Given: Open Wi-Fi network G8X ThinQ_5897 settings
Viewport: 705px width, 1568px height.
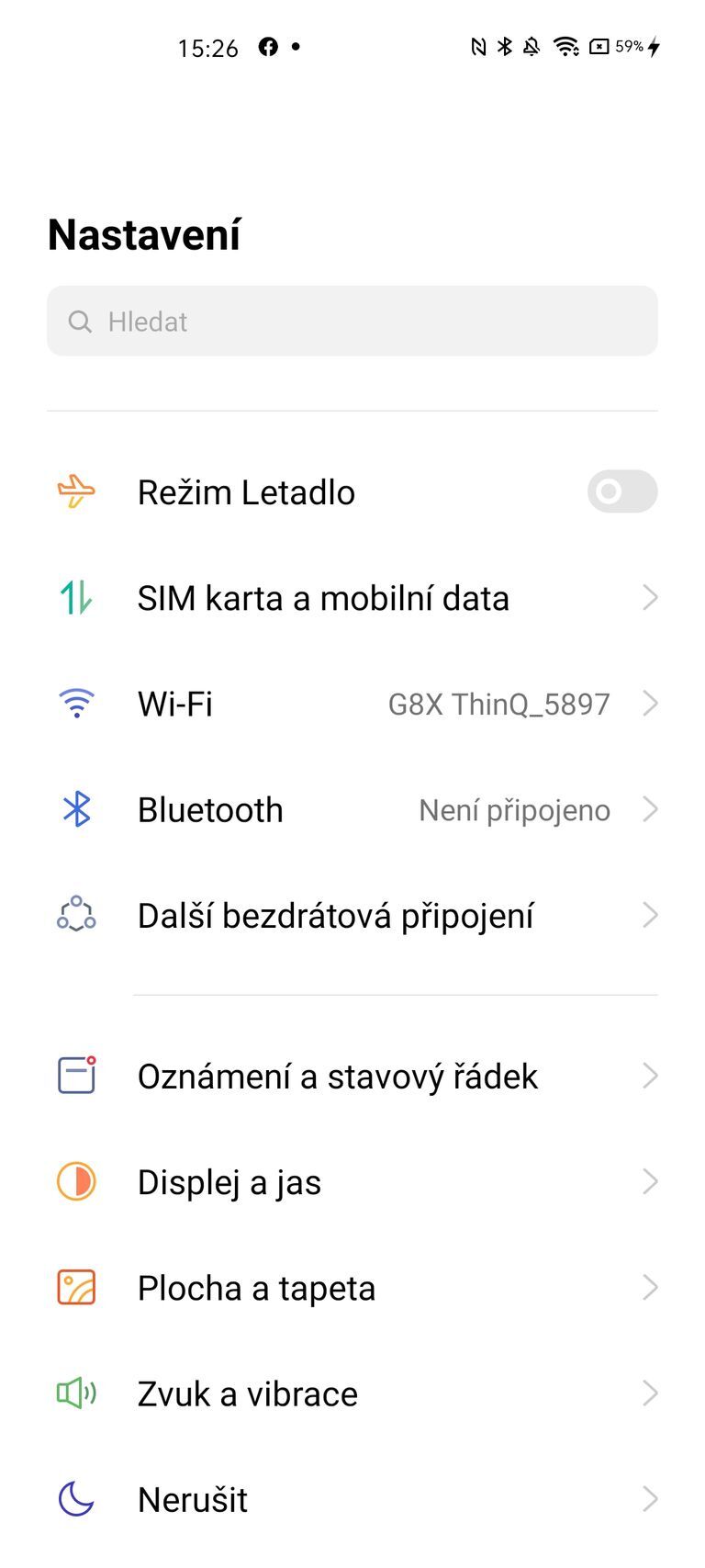Looking at the screenshot, I should pos(652,703).
